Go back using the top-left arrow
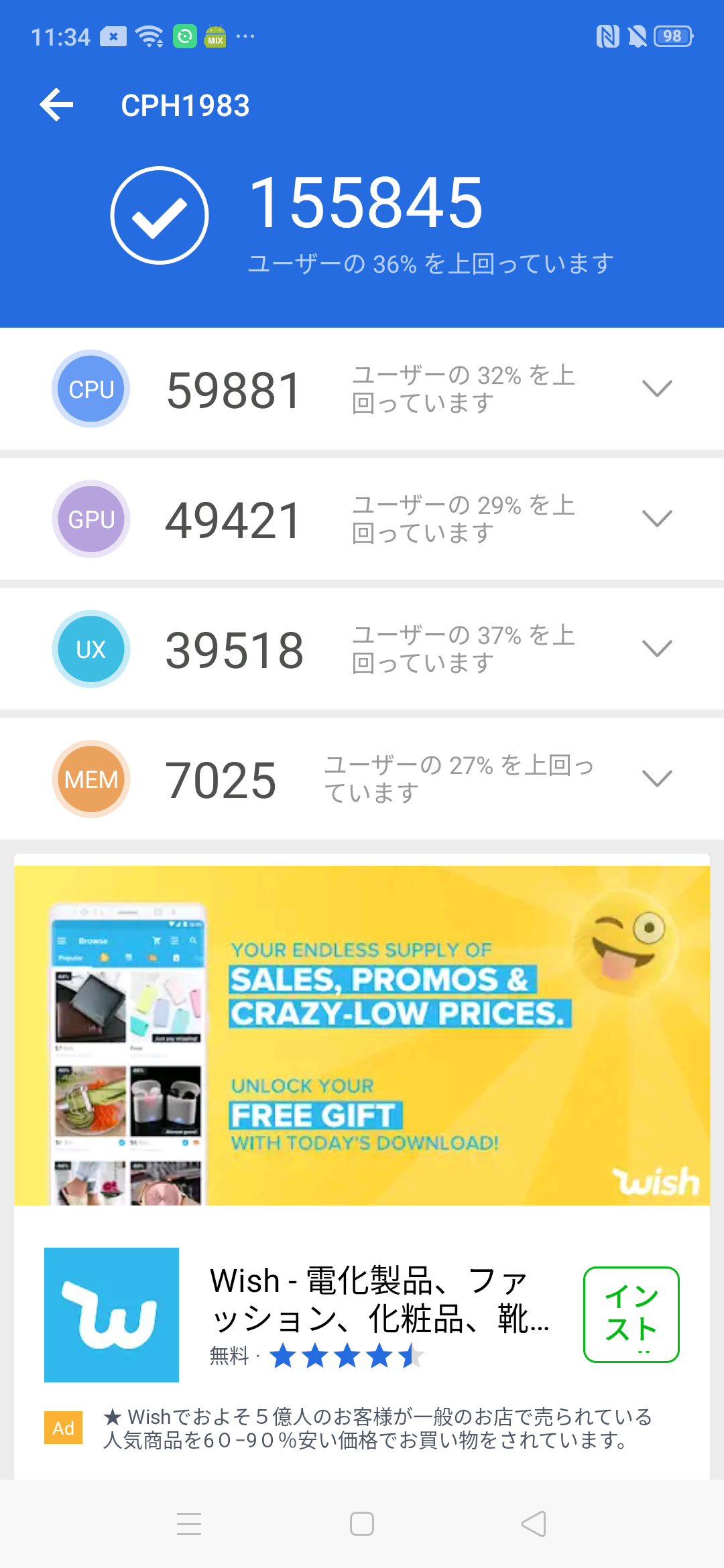The image size is (724, 1568). [56, 105]
